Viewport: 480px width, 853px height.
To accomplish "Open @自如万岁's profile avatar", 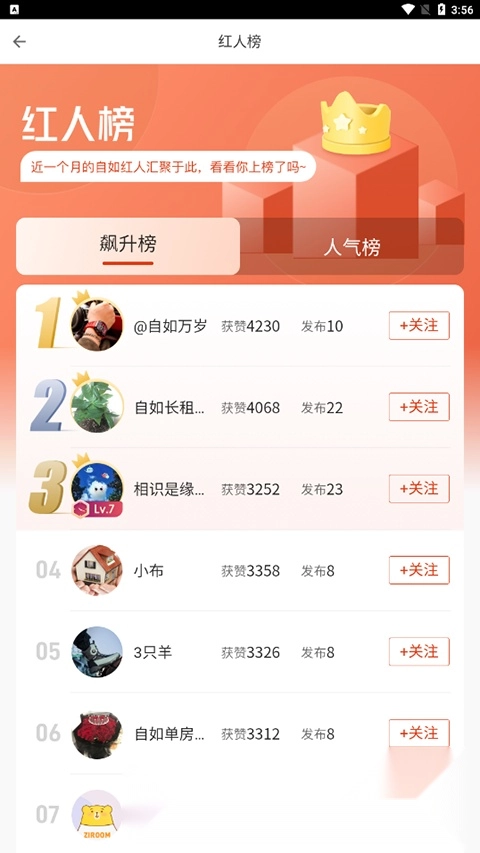I will [x=97, y=325].
